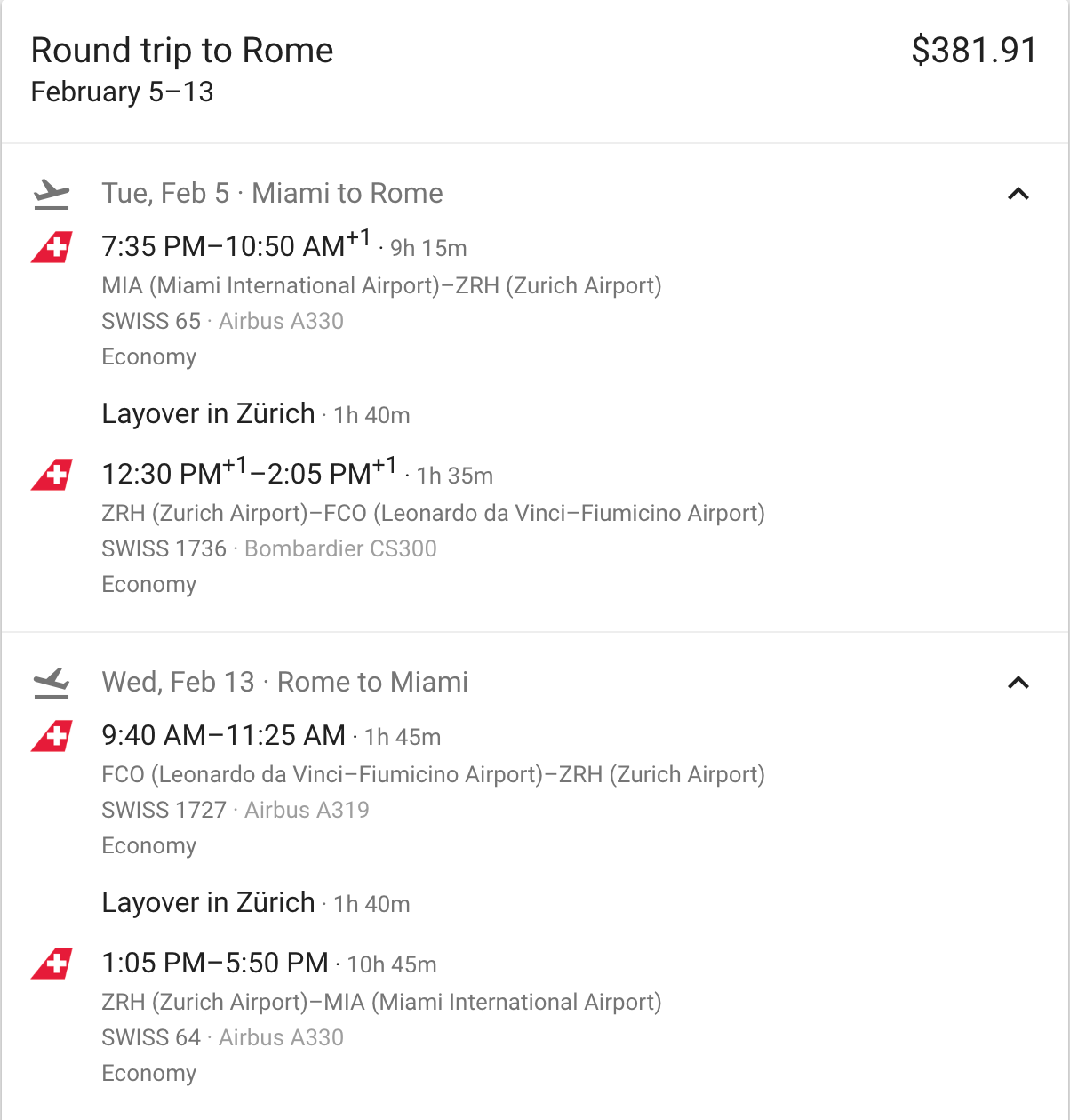Collapse the Rome to Miami flight details
The image size is (1070, 1120).
(1018, 683)
